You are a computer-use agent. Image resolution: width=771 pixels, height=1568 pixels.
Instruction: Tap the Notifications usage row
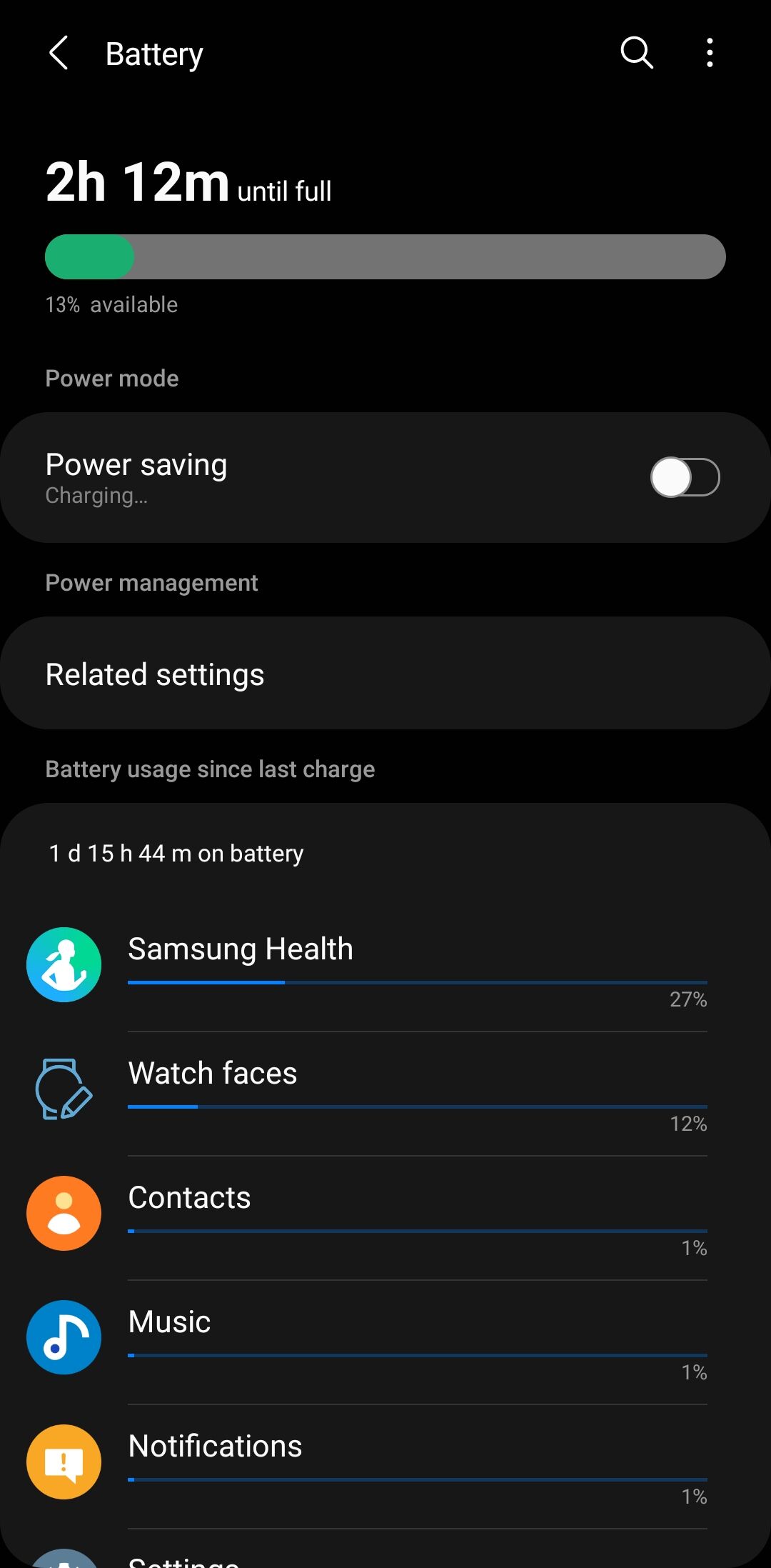[x=385, y=1467]
